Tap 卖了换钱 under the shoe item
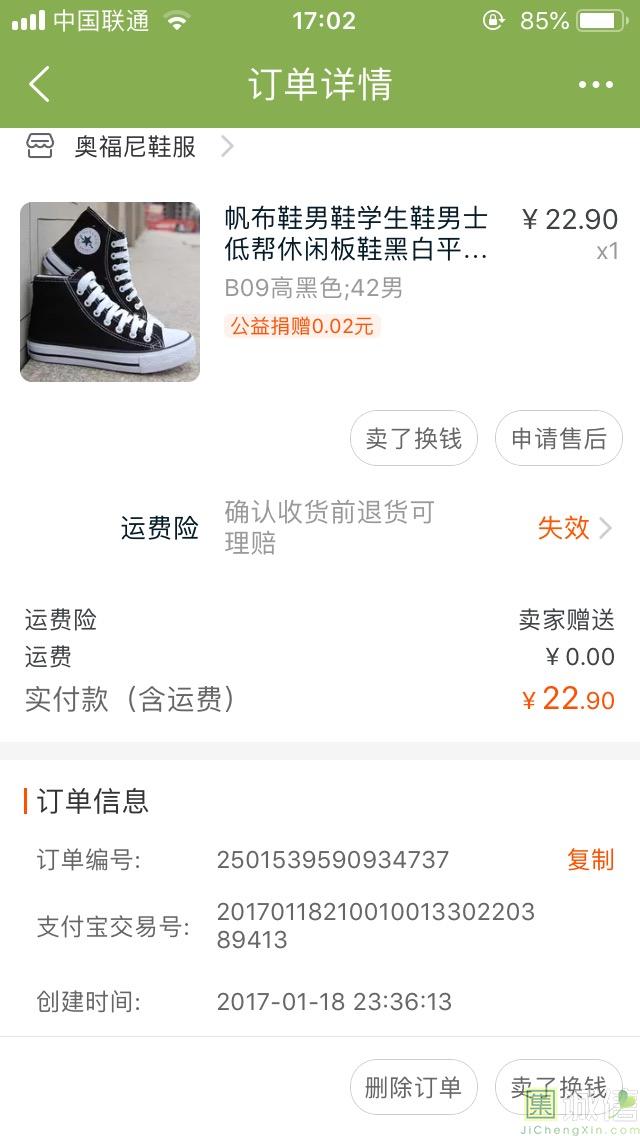 (414, 438)
